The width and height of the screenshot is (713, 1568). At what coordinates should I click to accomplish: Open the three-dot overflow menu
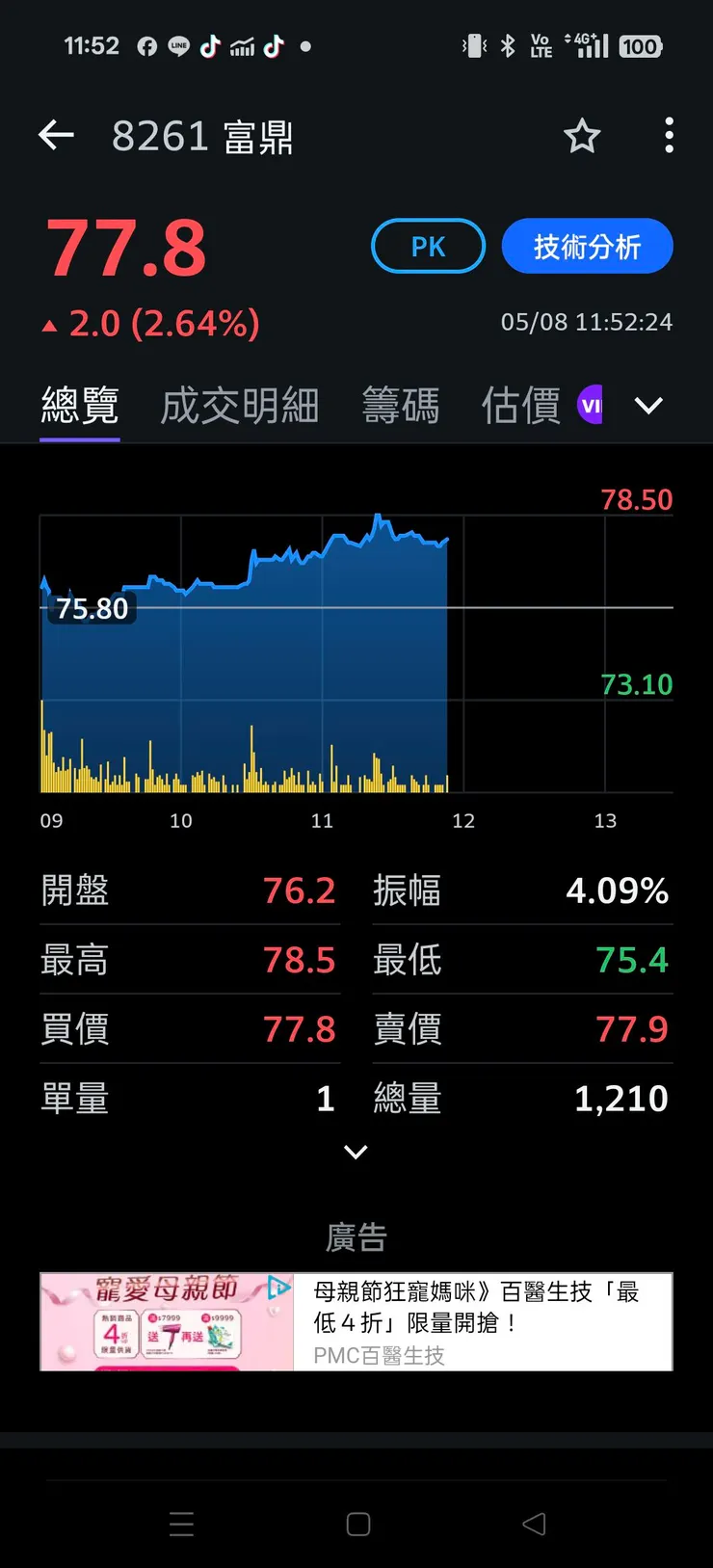669,136
